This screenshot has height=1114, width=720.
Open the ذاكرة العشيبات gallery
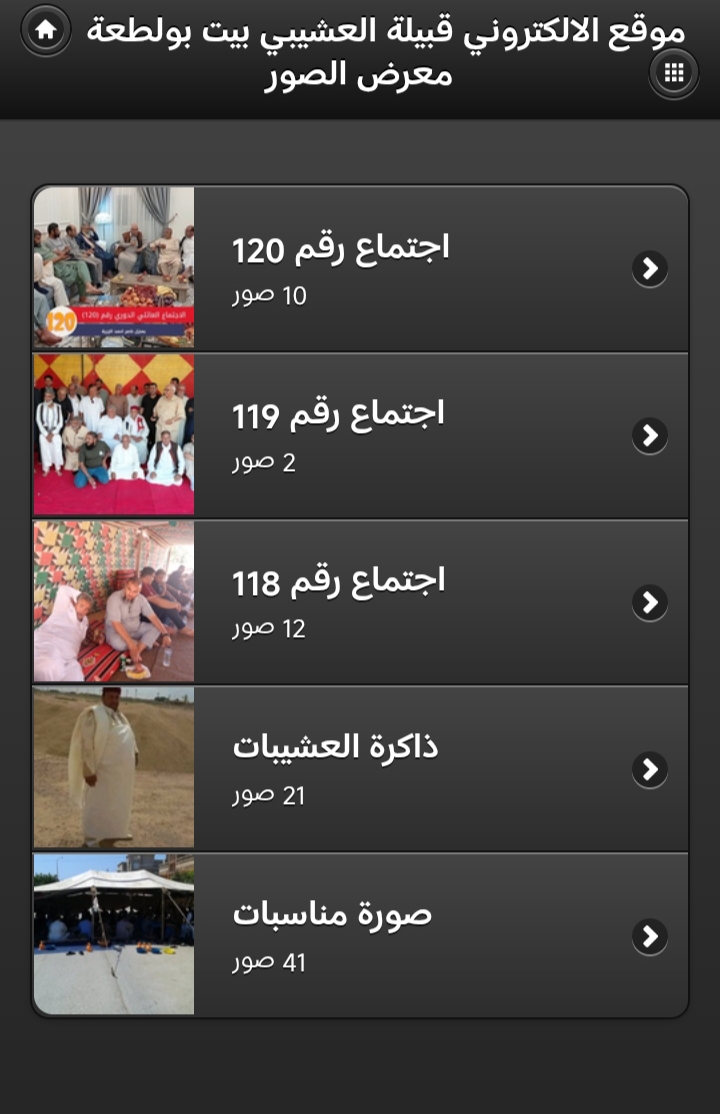coord(360,769)
